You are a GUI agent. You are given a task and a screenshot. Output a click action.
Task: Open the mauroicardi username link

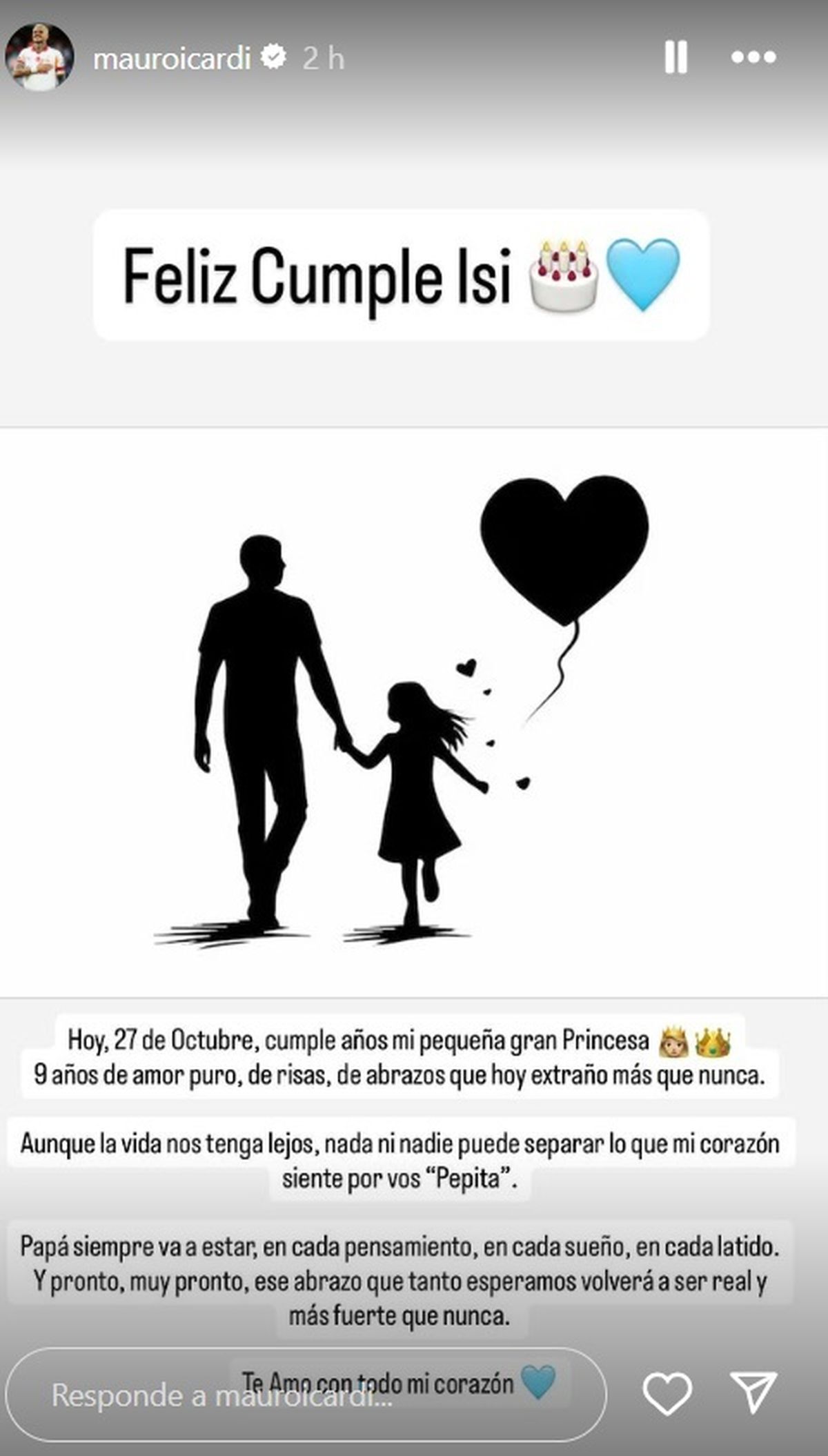tap(171, 59)
